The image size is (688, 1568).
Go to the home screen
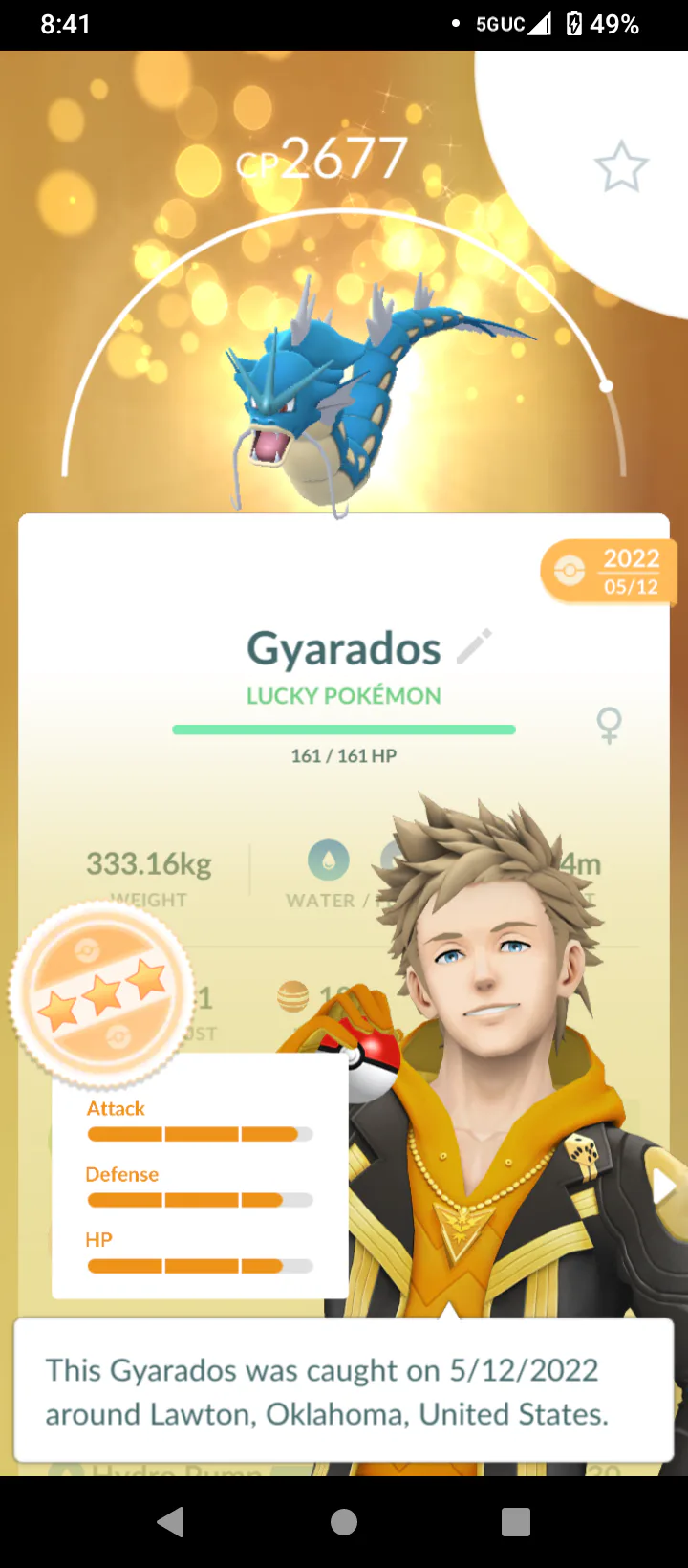click(x=344, y=1521)
